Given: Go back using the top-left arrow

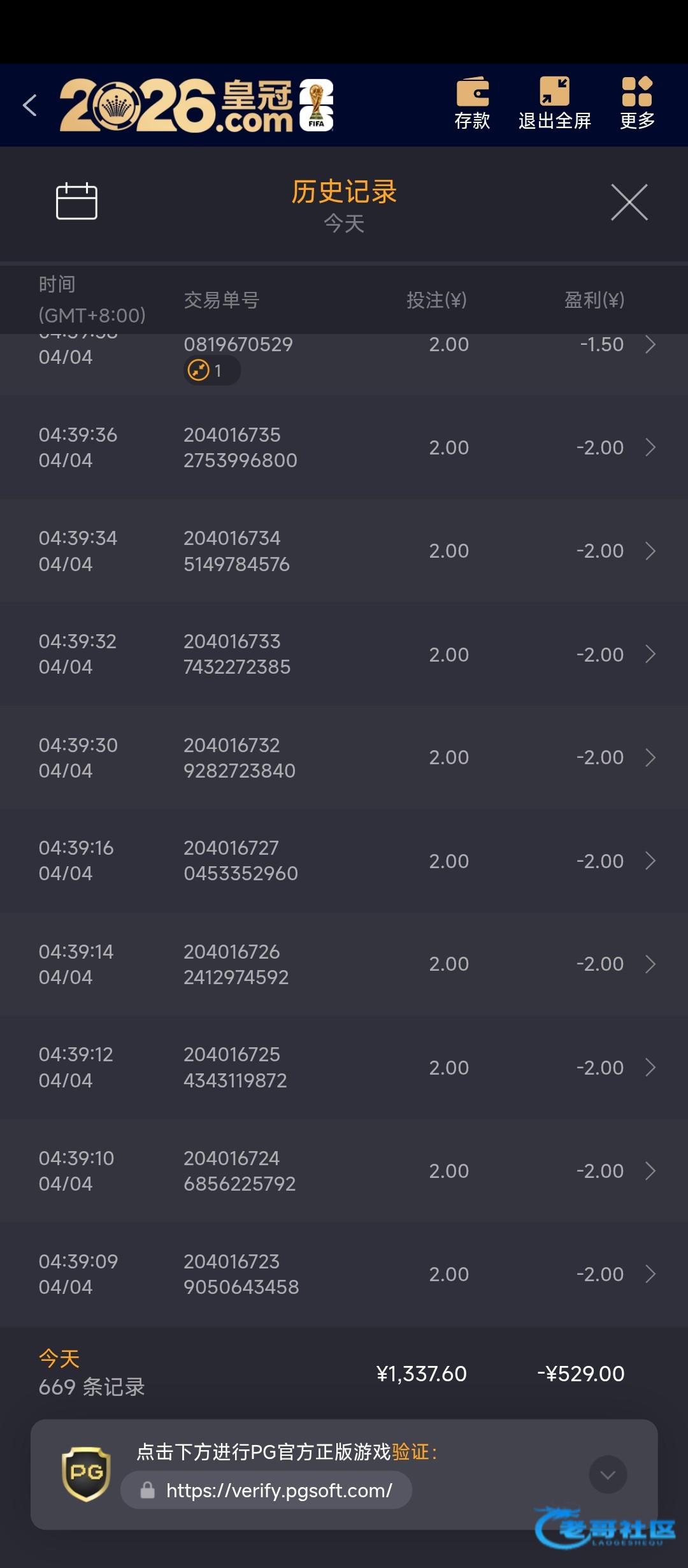Looking at the screenshot, I should [30, 105].
